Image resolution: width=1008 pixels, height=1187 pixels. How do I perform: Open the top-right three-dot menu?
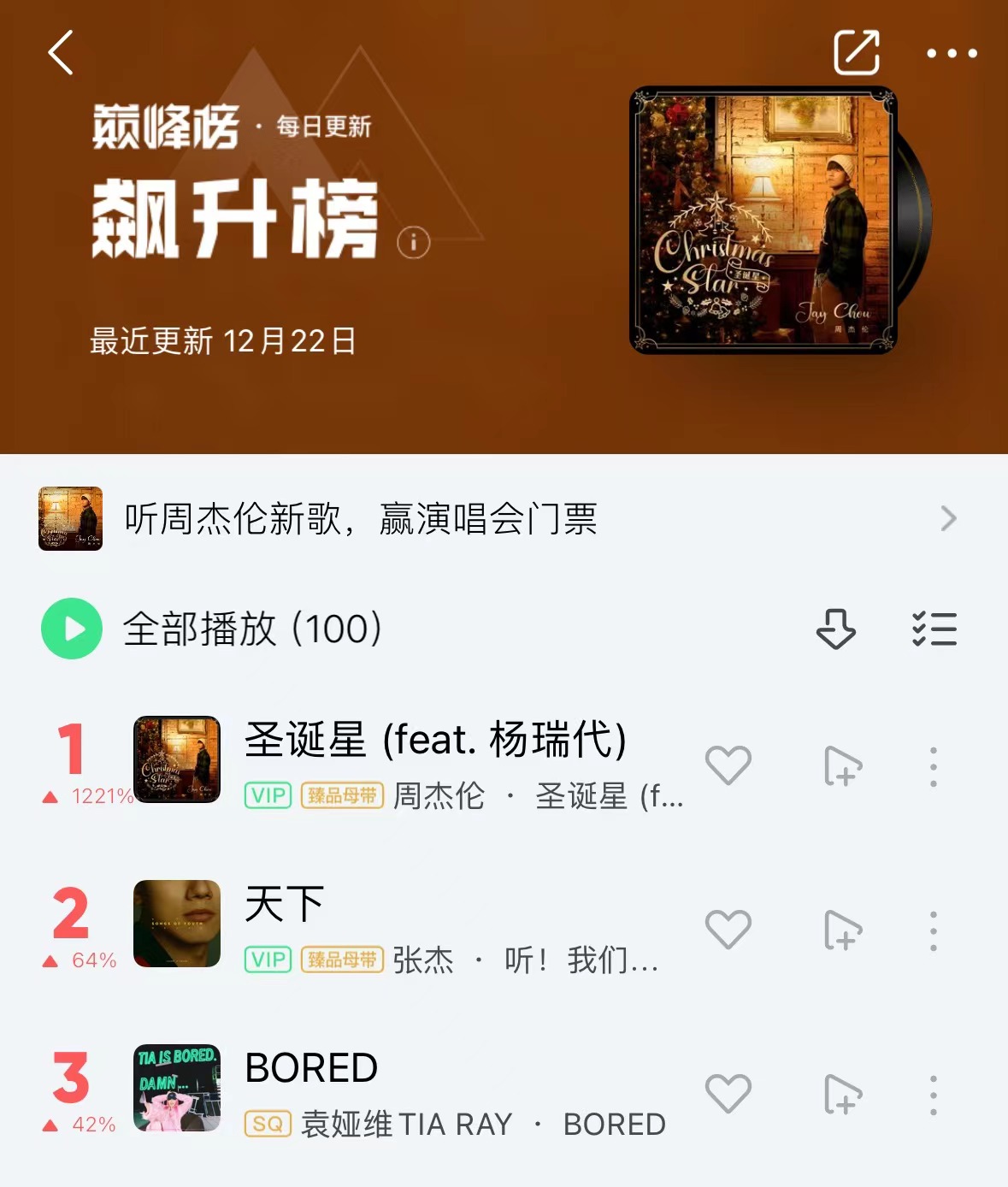tap(952, 53)
